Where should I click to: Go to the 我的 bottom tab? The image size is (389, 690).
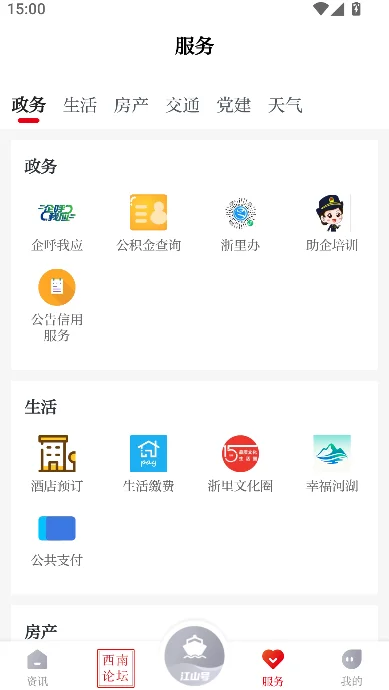352,668
